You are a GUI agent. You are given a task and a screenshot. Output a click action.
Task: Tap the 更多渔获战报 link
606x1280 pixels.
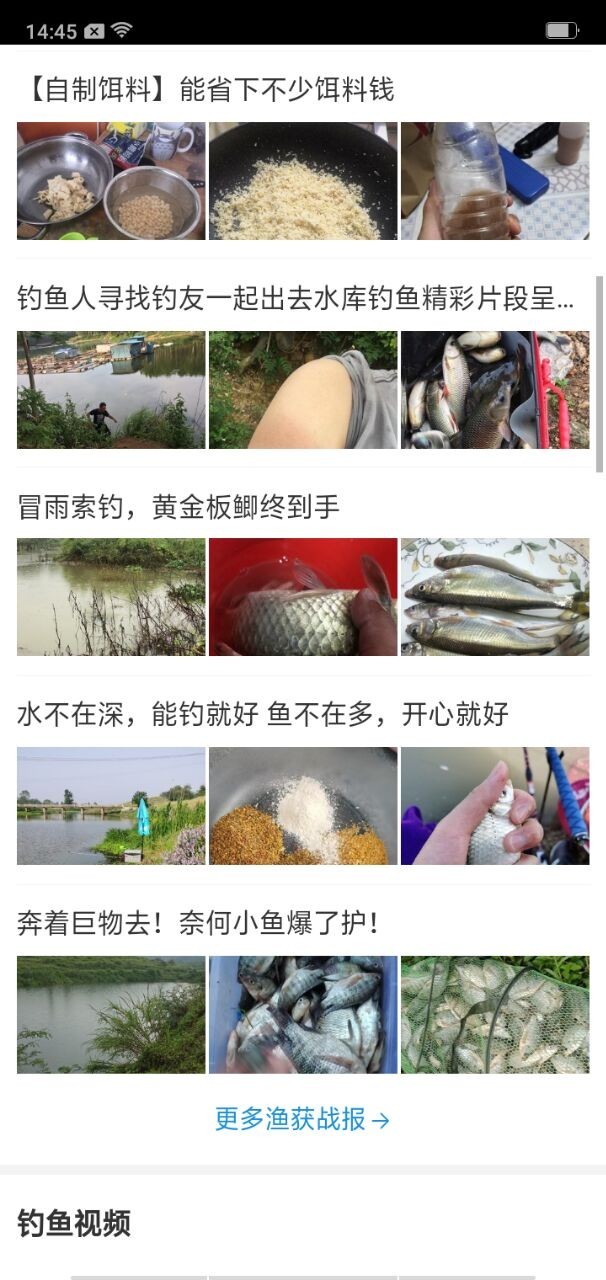302,1119
